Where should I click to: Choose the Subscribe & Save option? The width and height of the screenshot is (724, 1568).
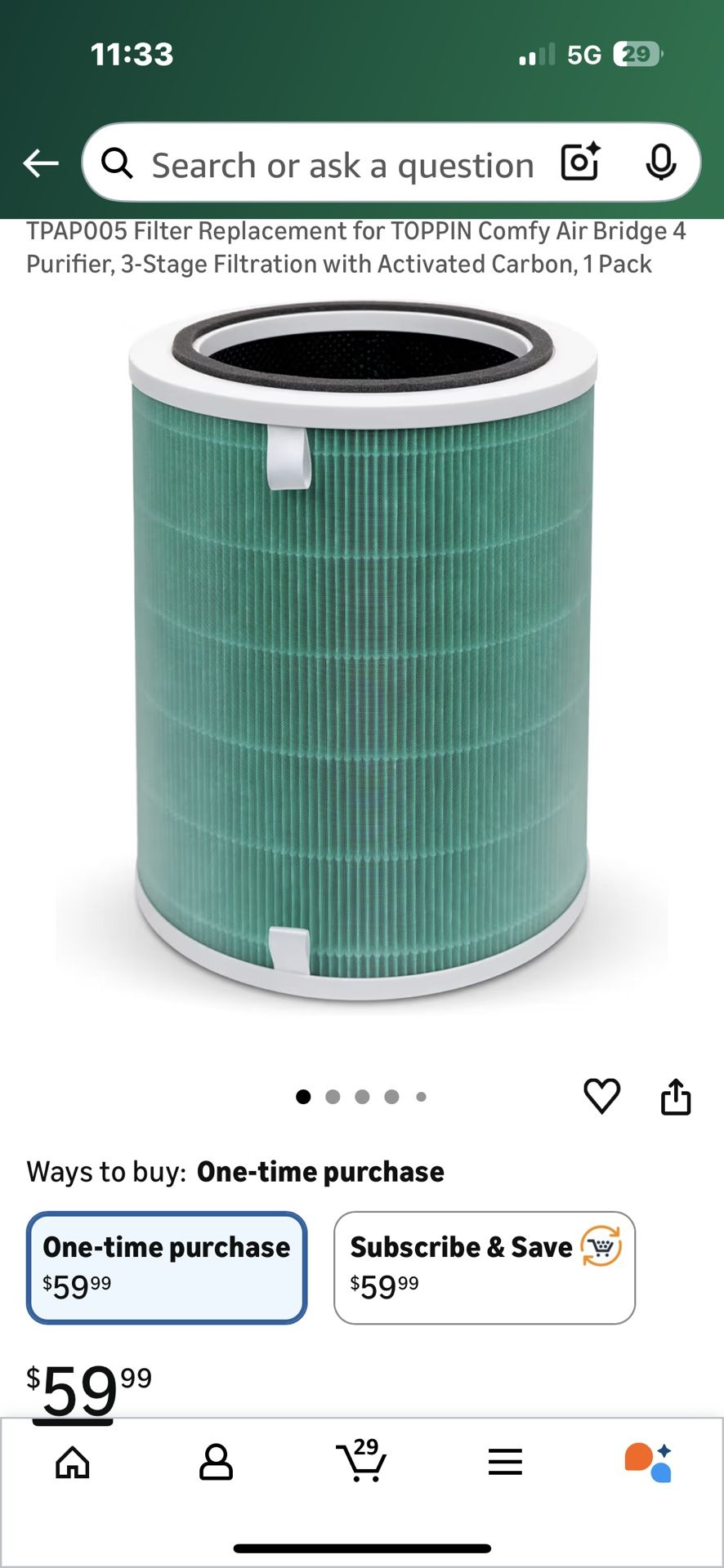[484, 1266]
